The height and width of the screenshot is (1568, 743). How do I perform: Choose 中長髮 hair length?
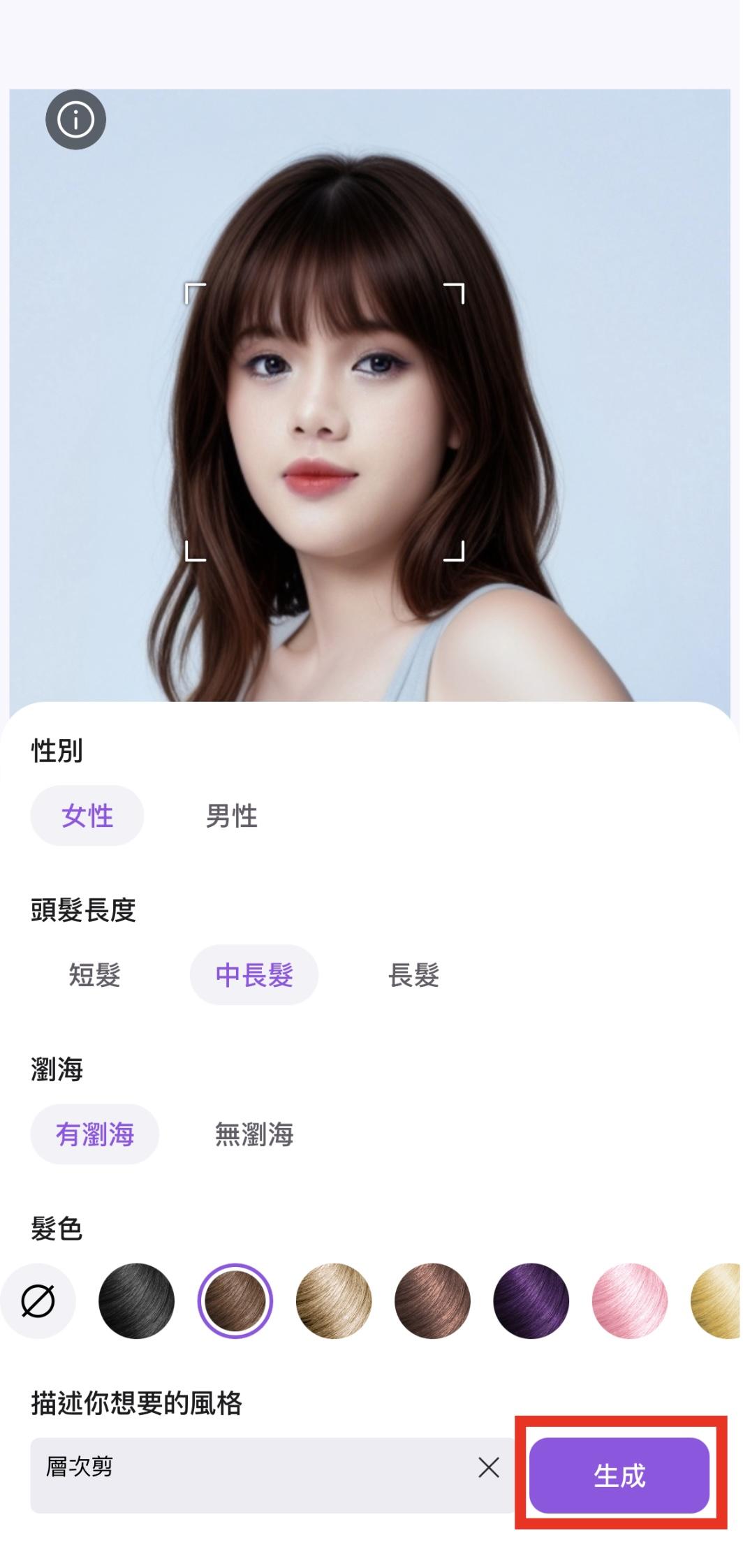click(x=254, y=974)
